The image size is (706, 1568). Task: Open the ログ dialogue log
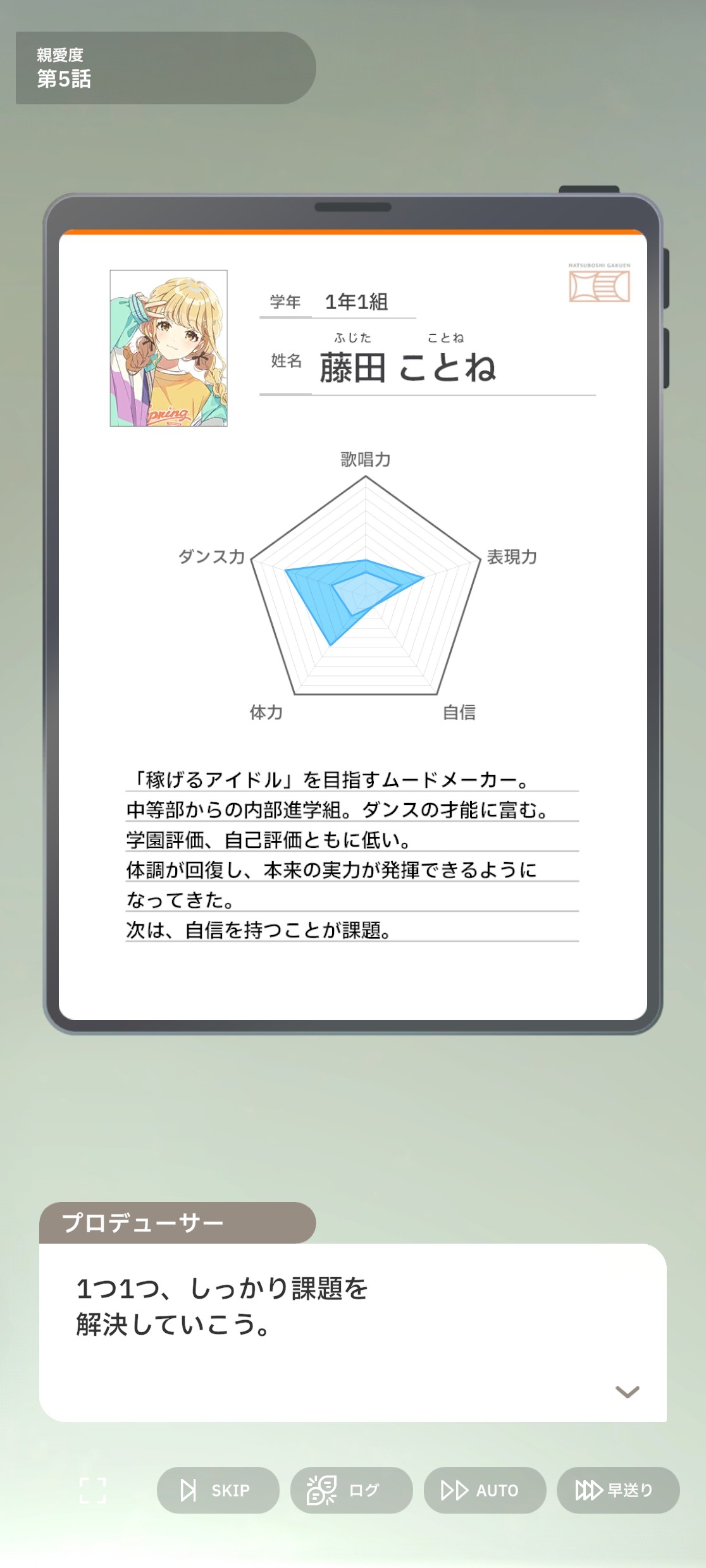[351, 1490]
